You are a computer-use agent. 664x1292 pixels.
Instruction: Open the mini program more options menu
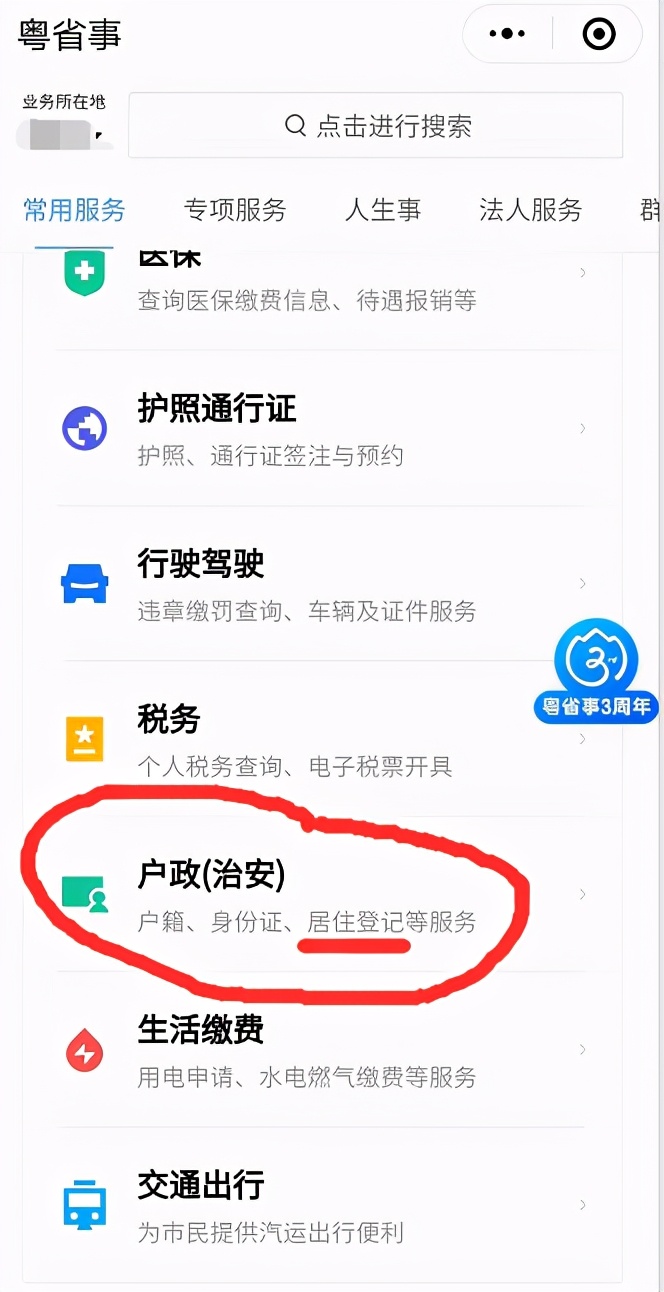tap(507, 34)
